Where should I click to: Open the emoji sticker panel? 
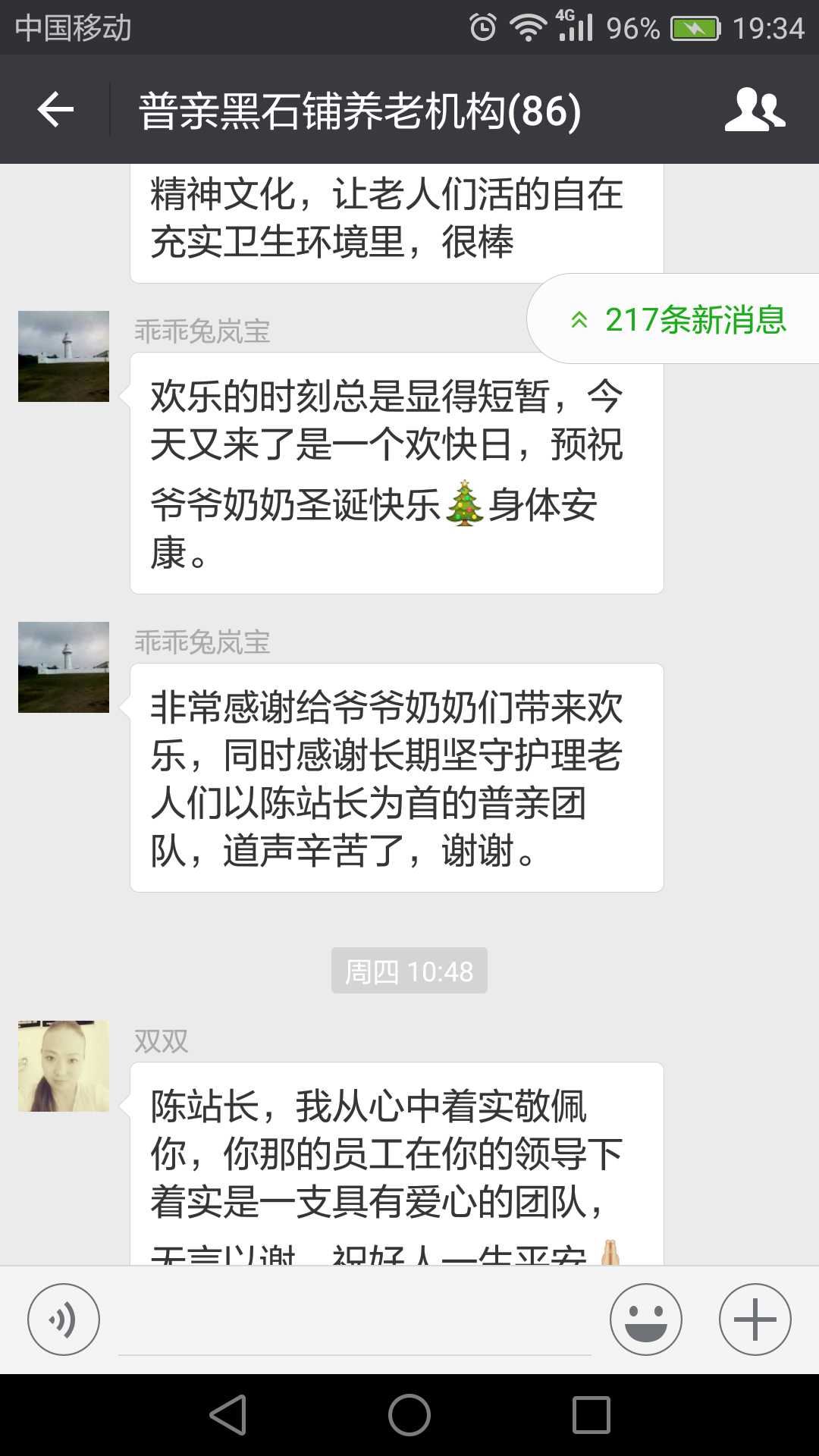[x=646, y=1319]
